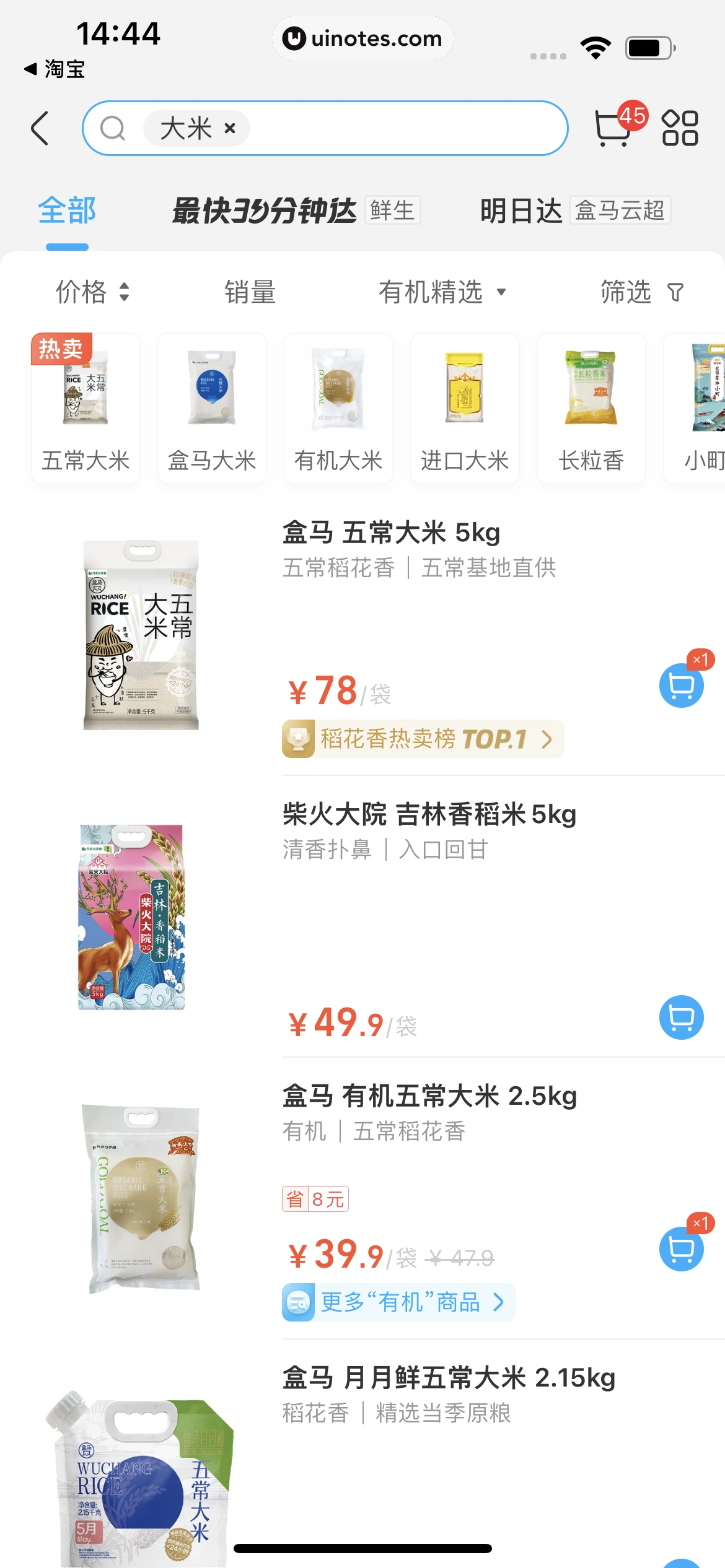Remove the 大米 search keyword chip
This screenshot has width=725, height=1568.
tap(230, 128)
